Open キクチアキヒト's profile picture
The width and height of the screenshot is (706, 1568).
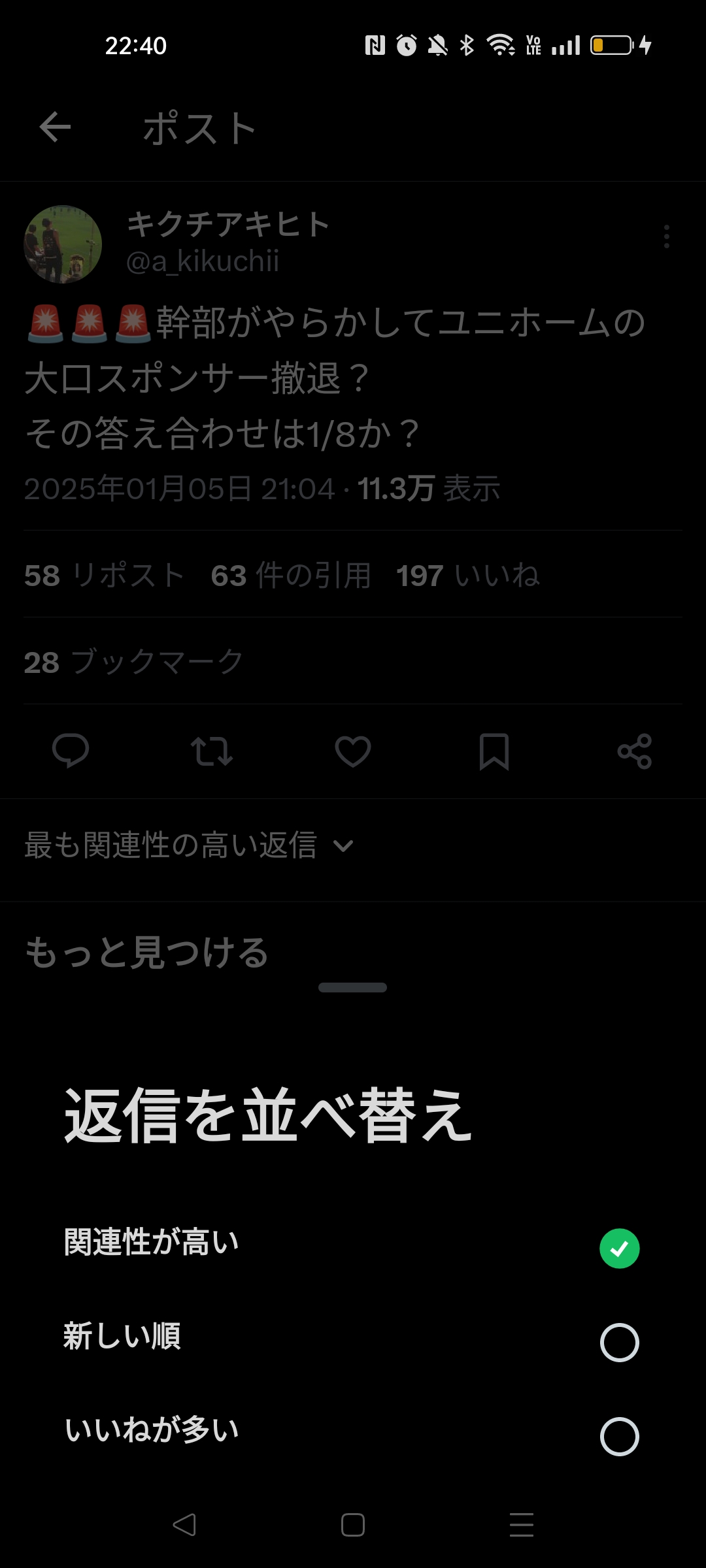pyautogui.click(x=63, y=245)
